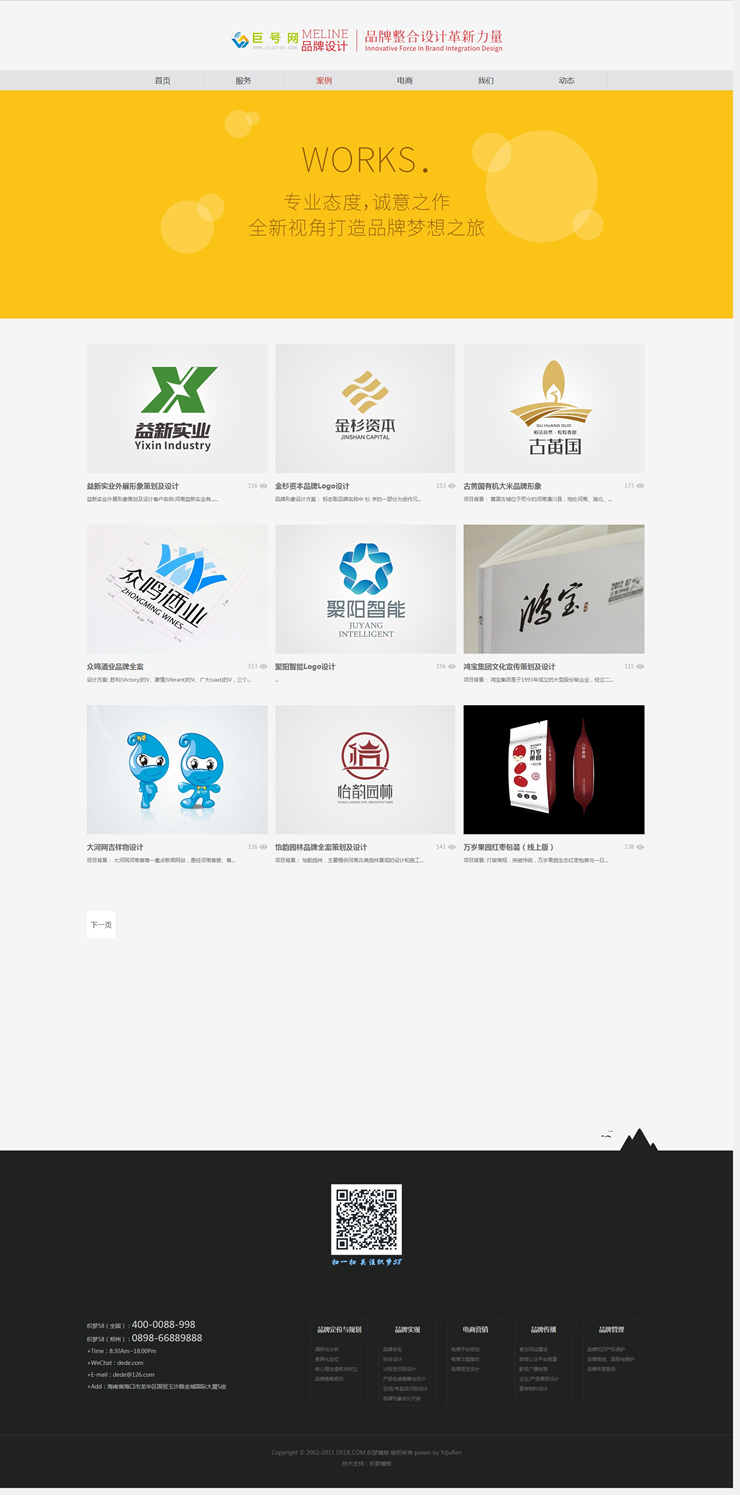This screenshot has height=1495, width=740.
Task: Go to the next page with 下一页
Action: (x=101, y=925)
